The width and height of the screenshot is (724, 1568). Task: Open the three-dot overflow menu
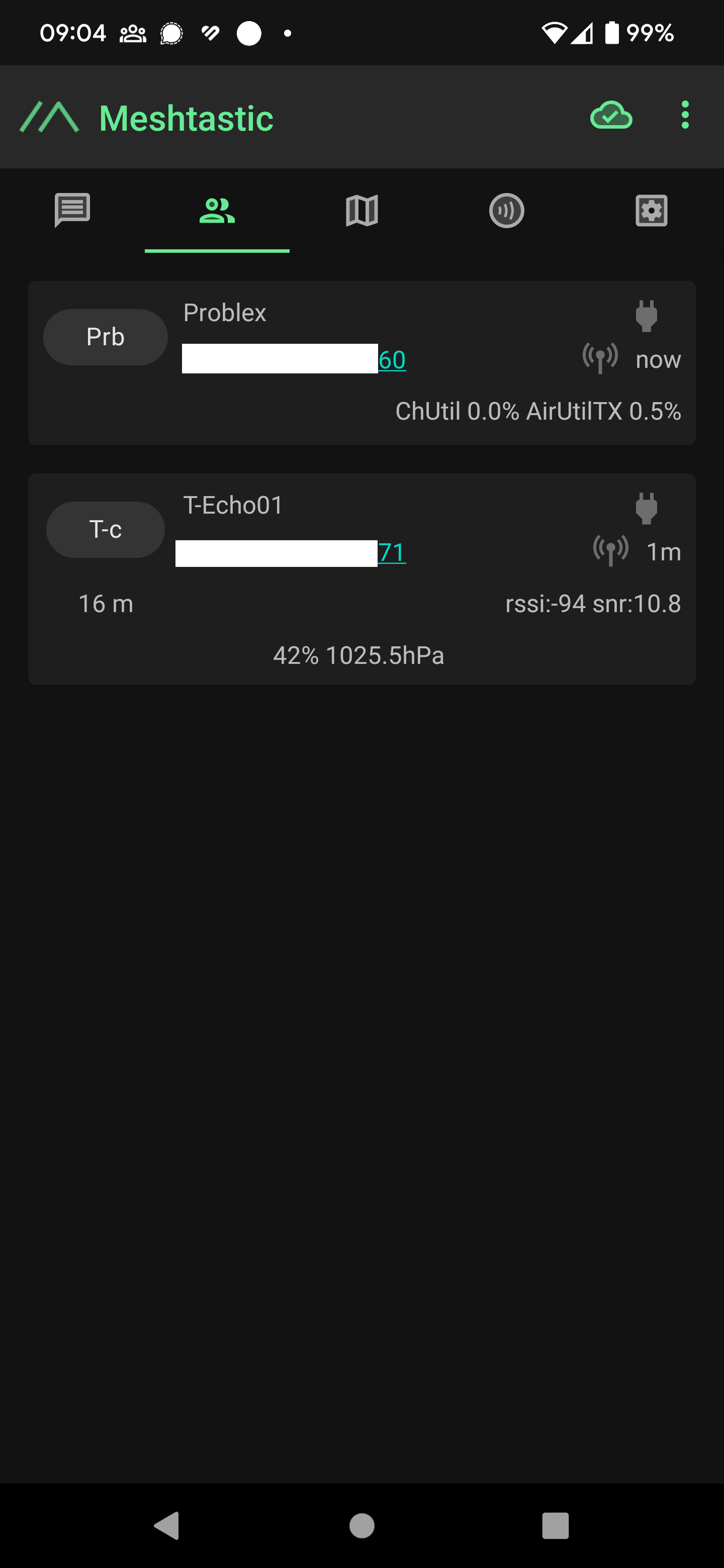[685, 115]
